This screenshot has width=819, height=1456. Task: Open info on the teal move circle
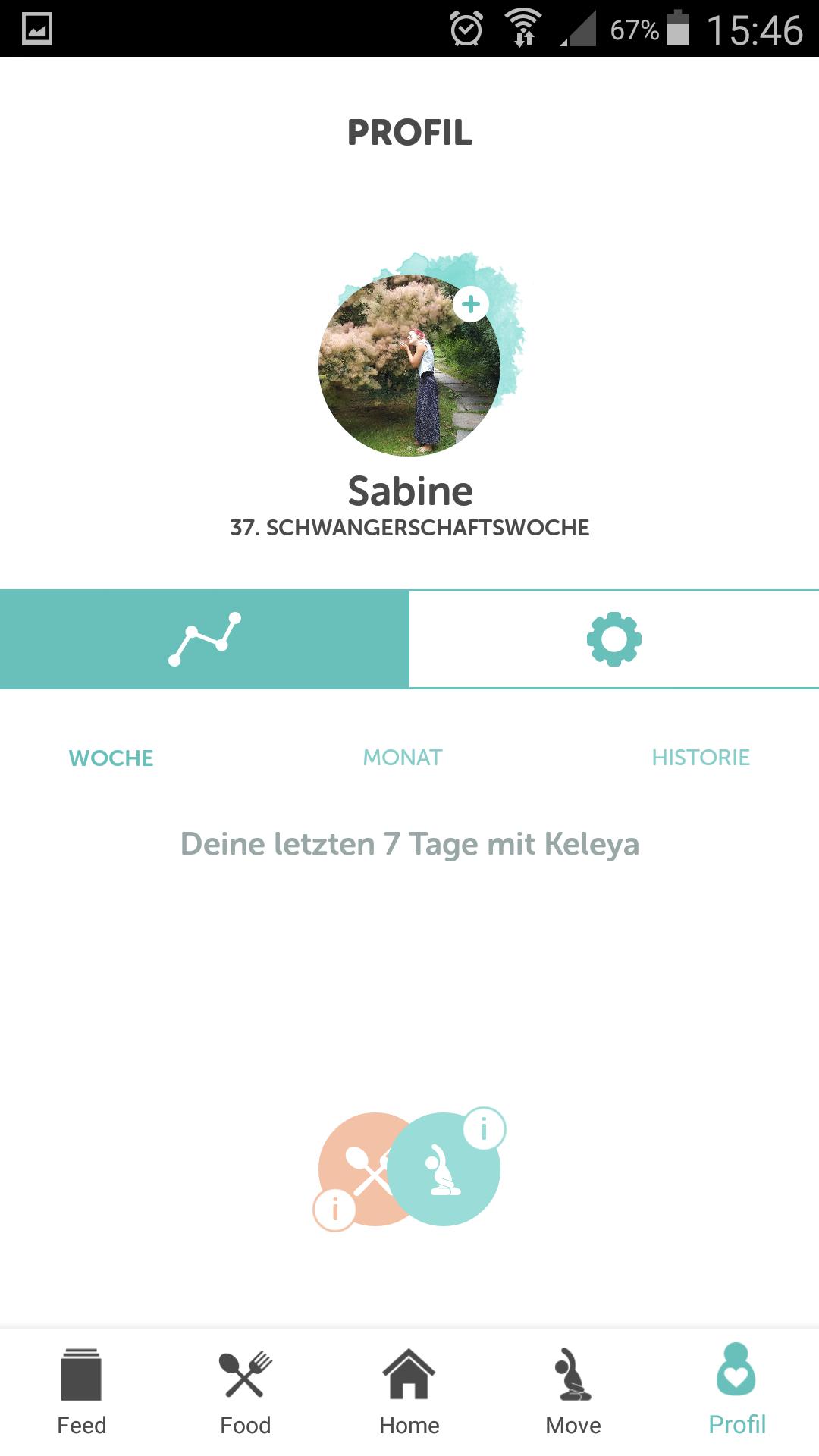tap(484, 1130)
